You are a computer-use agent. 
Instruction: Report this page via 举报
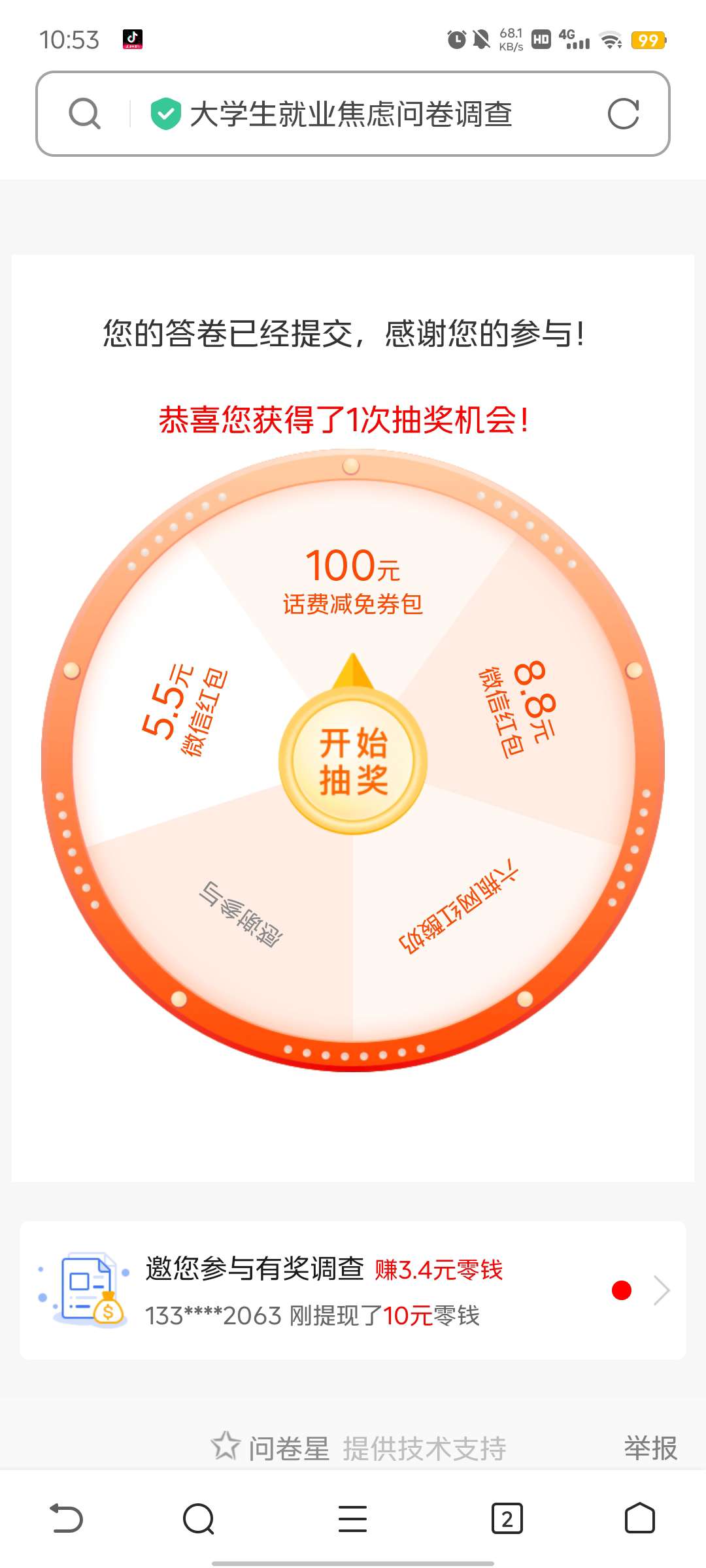pos(650,1448)
